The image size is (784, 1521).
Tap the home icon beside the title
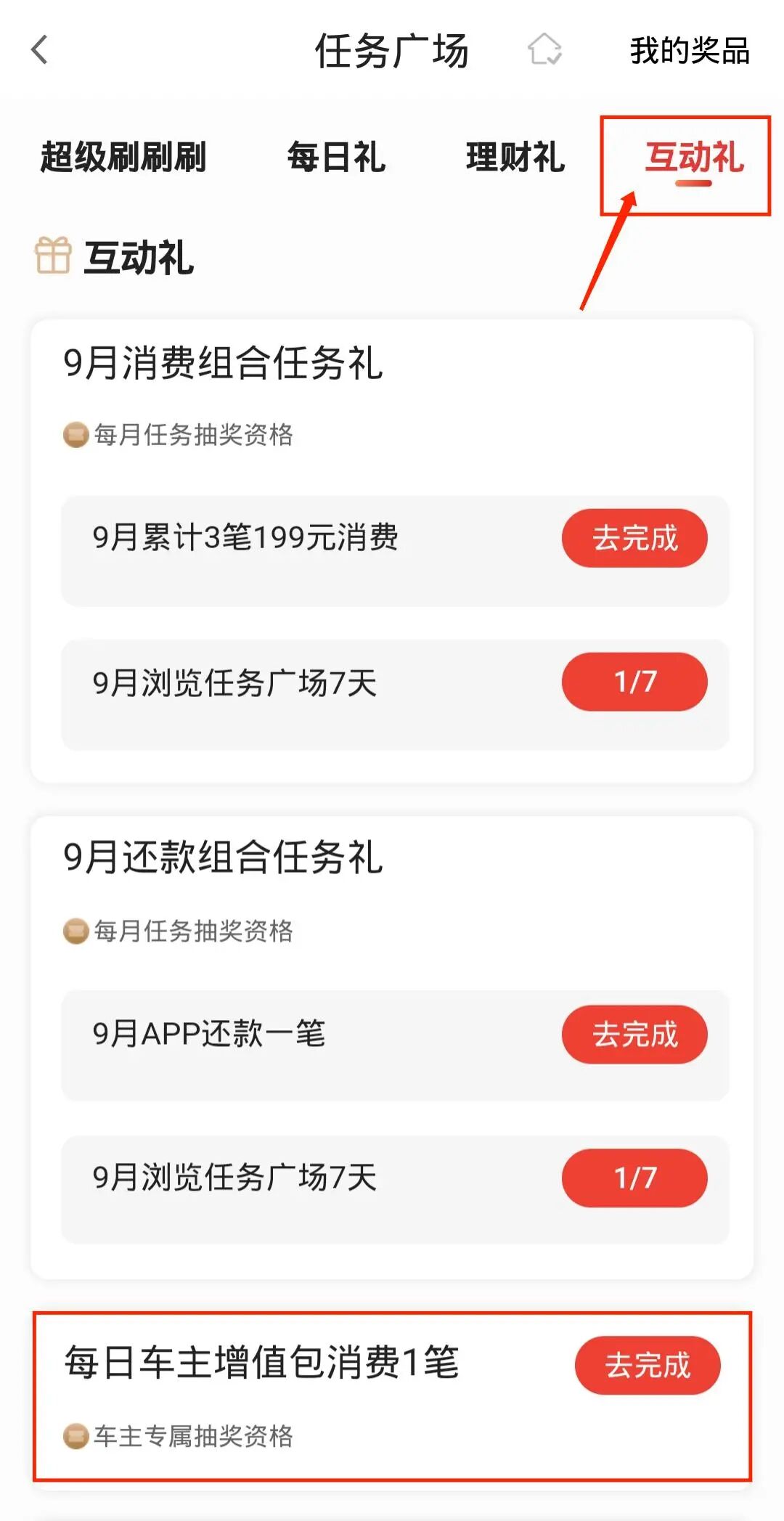pos(544,50)
